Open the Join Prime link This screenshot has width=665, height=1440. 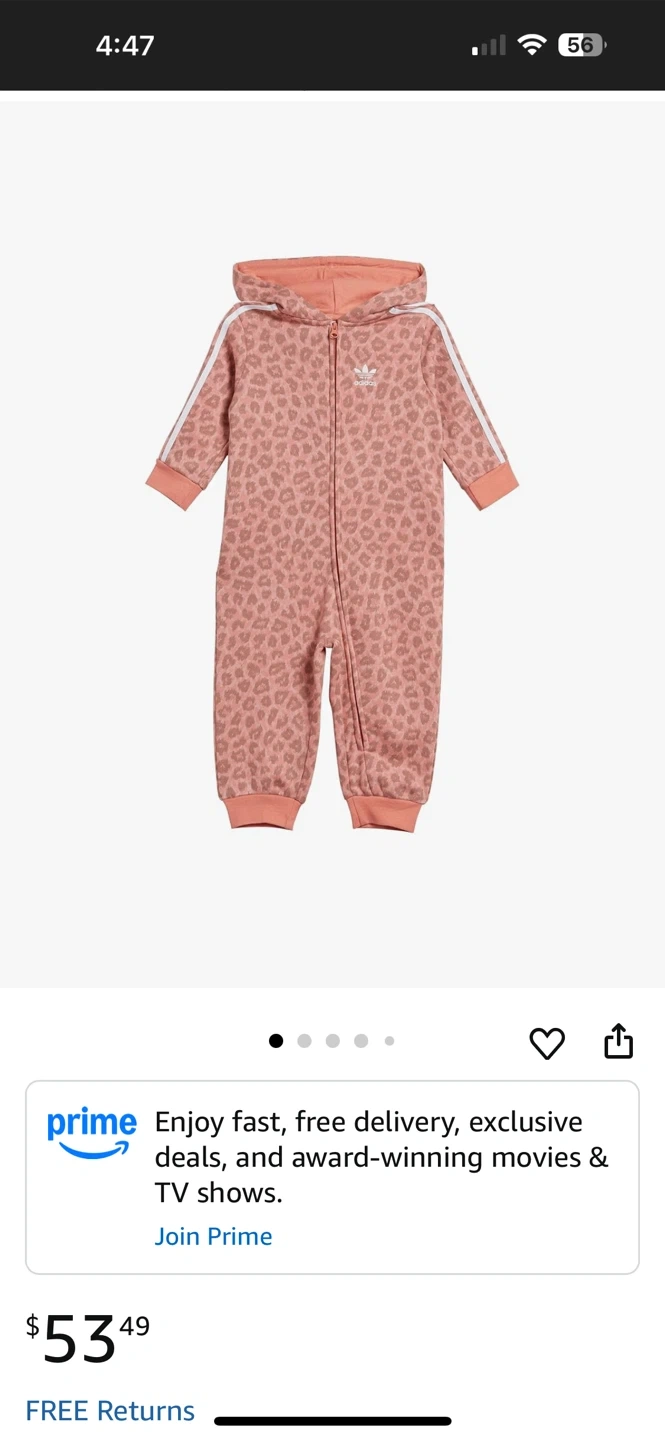coord(213,1236)
